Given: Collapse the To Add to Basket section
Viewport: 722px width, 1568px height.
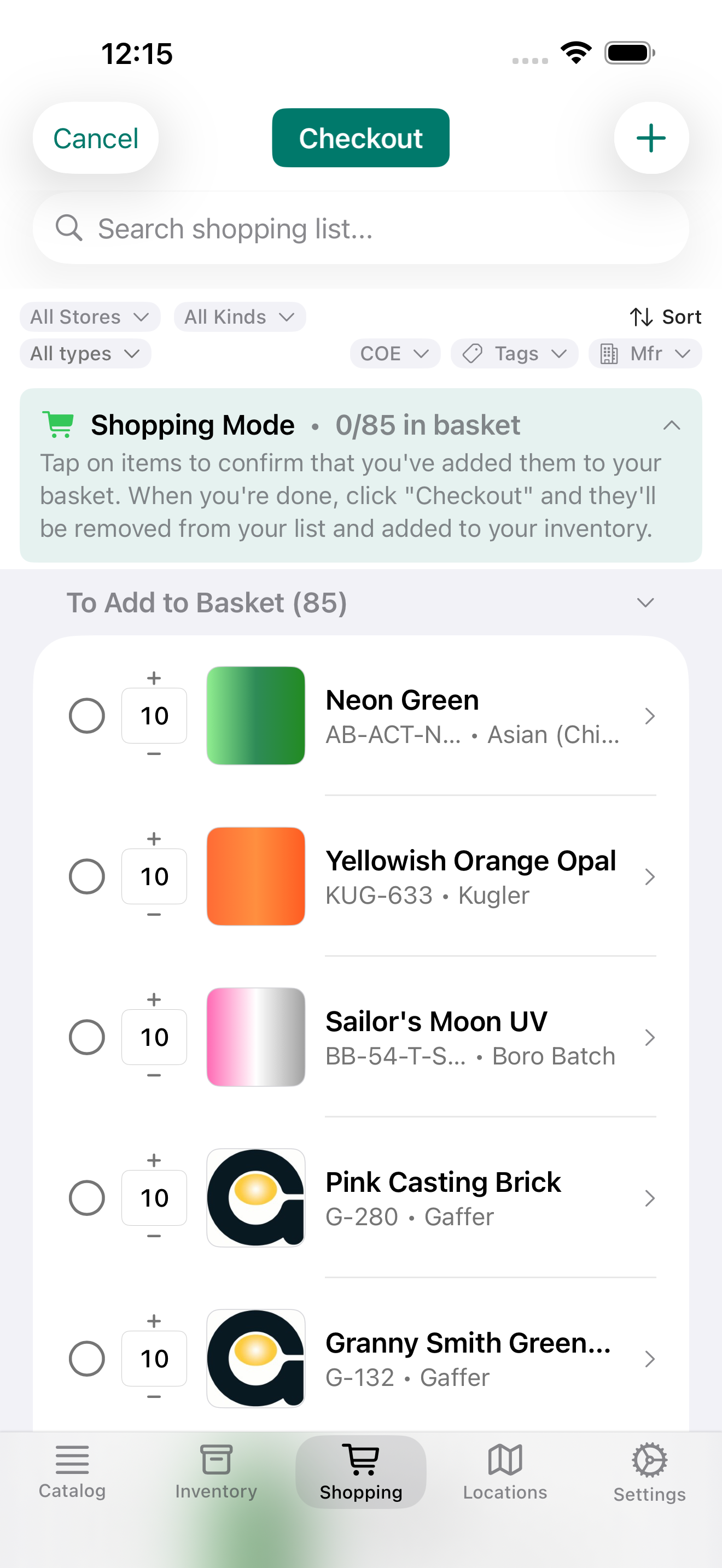Looking at the screenshot, I should [x=647, y=602].
